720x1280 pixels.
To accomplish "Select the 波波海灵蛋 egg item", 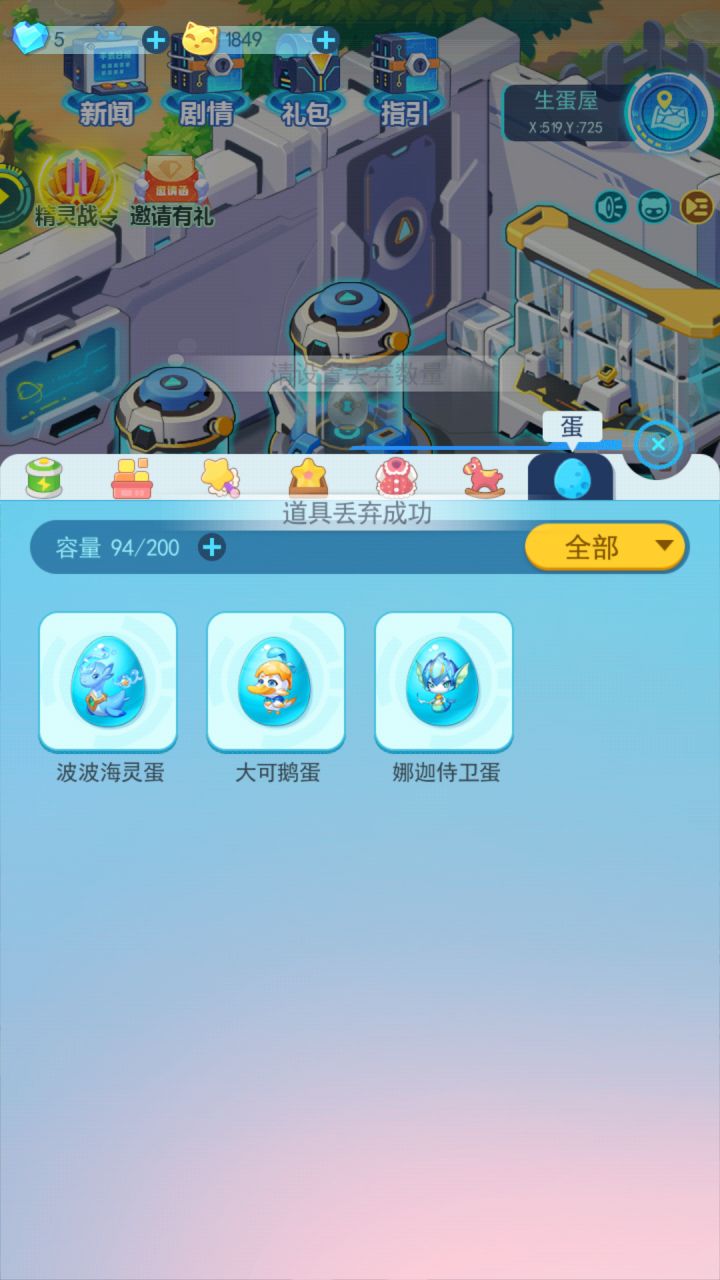I will click(x=109, y=683).
